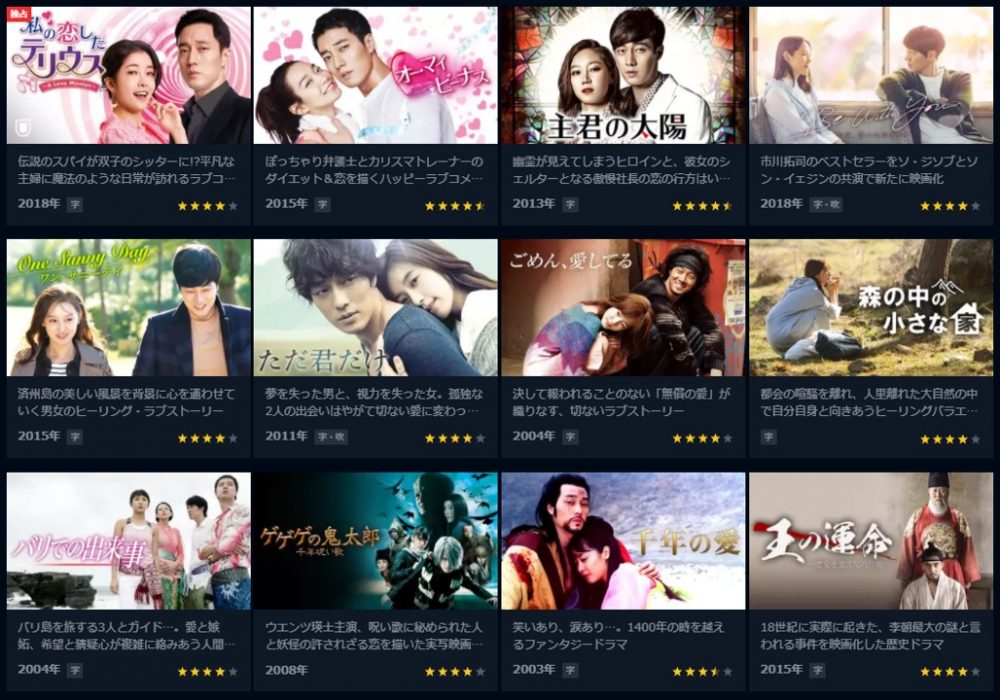
Task: Open 私の恋したテリウス drama card
Action: click(x=128, y=76)
